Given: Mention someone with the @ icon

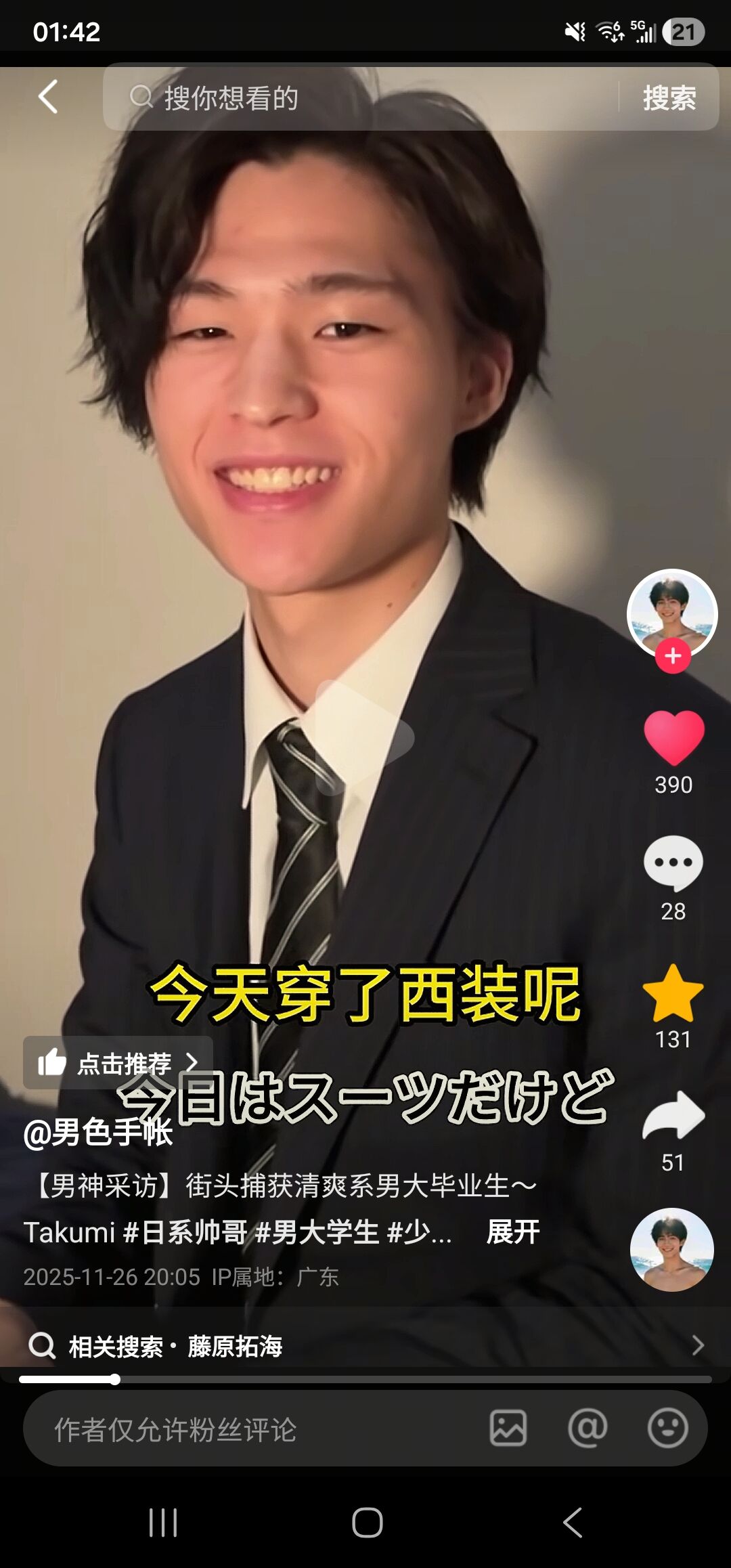Looking at the screenshot, I should click(x=587, y=1429).
